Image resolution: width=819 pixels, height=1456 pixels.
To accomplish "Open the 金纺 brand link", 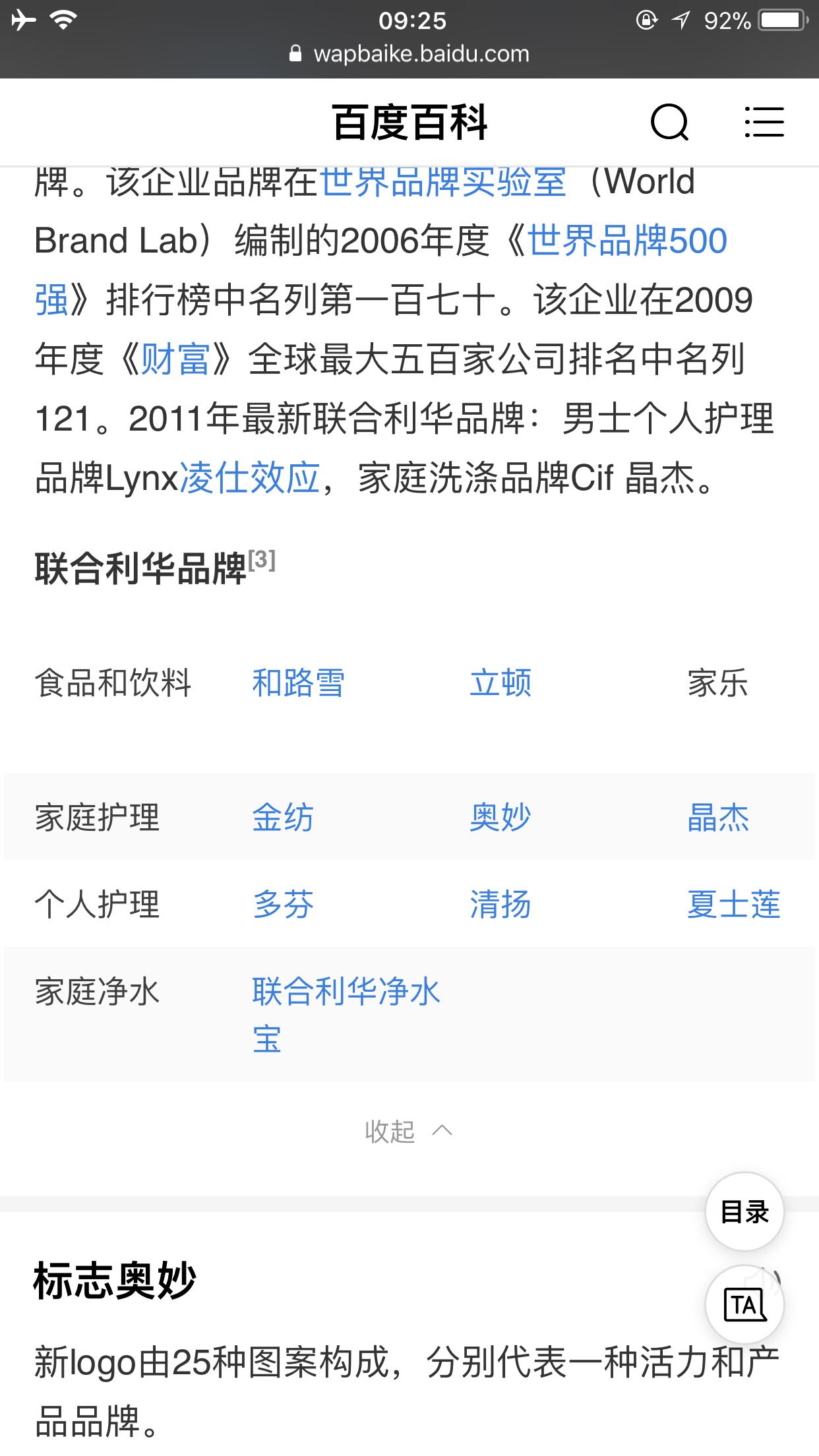I will (x=283, y=818).
